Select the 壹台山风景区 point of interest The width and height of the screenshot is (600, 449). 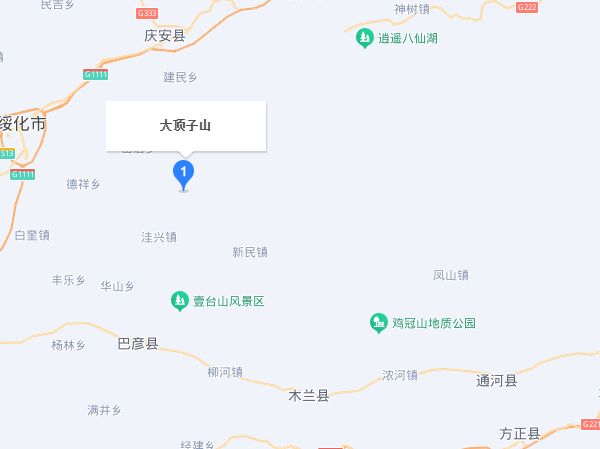click(179, 300)
